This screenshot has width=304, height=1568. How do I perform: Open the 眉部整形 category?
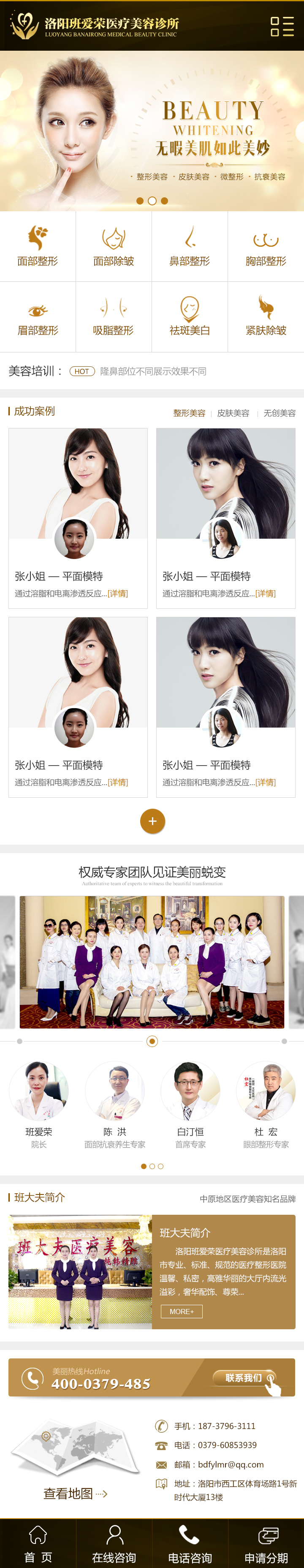pos(38,317)
